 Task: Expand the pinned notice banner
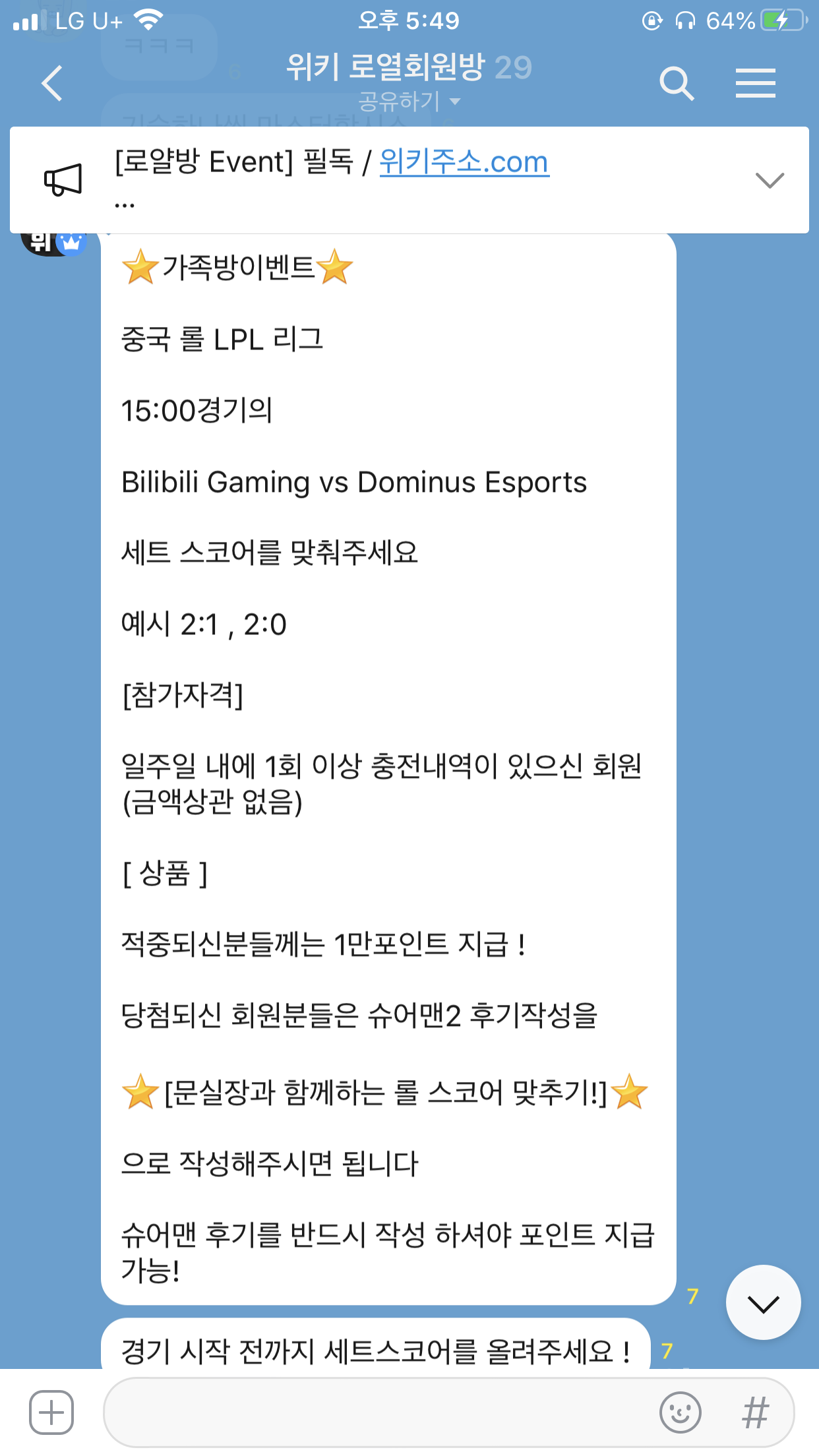pyautogui.click(x=769, y=180)
